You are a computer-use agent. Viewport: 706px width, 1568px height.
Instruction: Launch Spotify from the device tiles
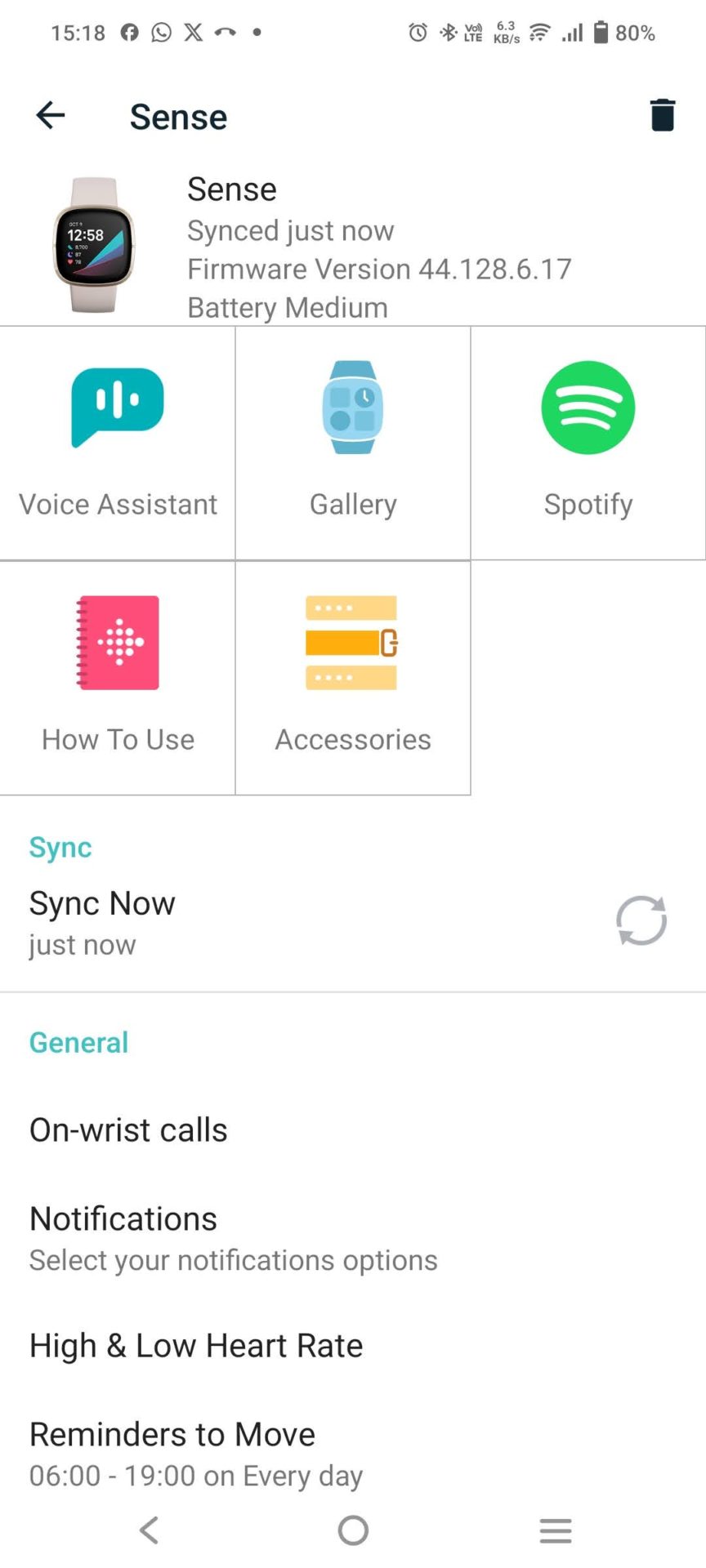click(588, 441)
